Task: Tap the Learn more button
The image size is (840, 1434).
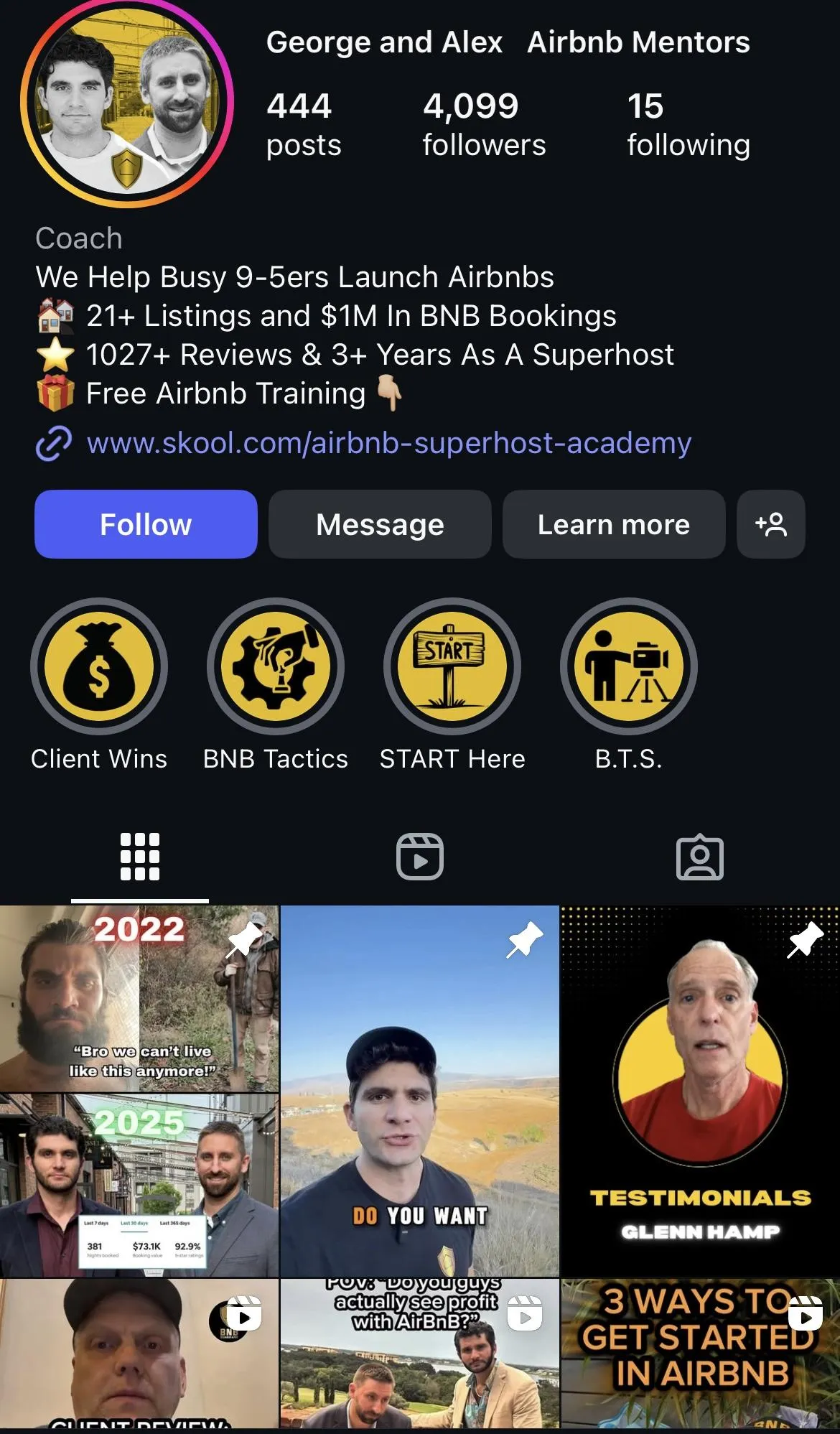Action: [613, 524]
